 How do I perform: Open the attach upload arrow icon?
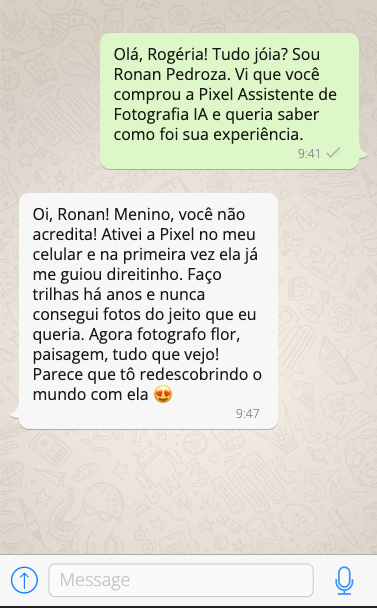(24, 580)
